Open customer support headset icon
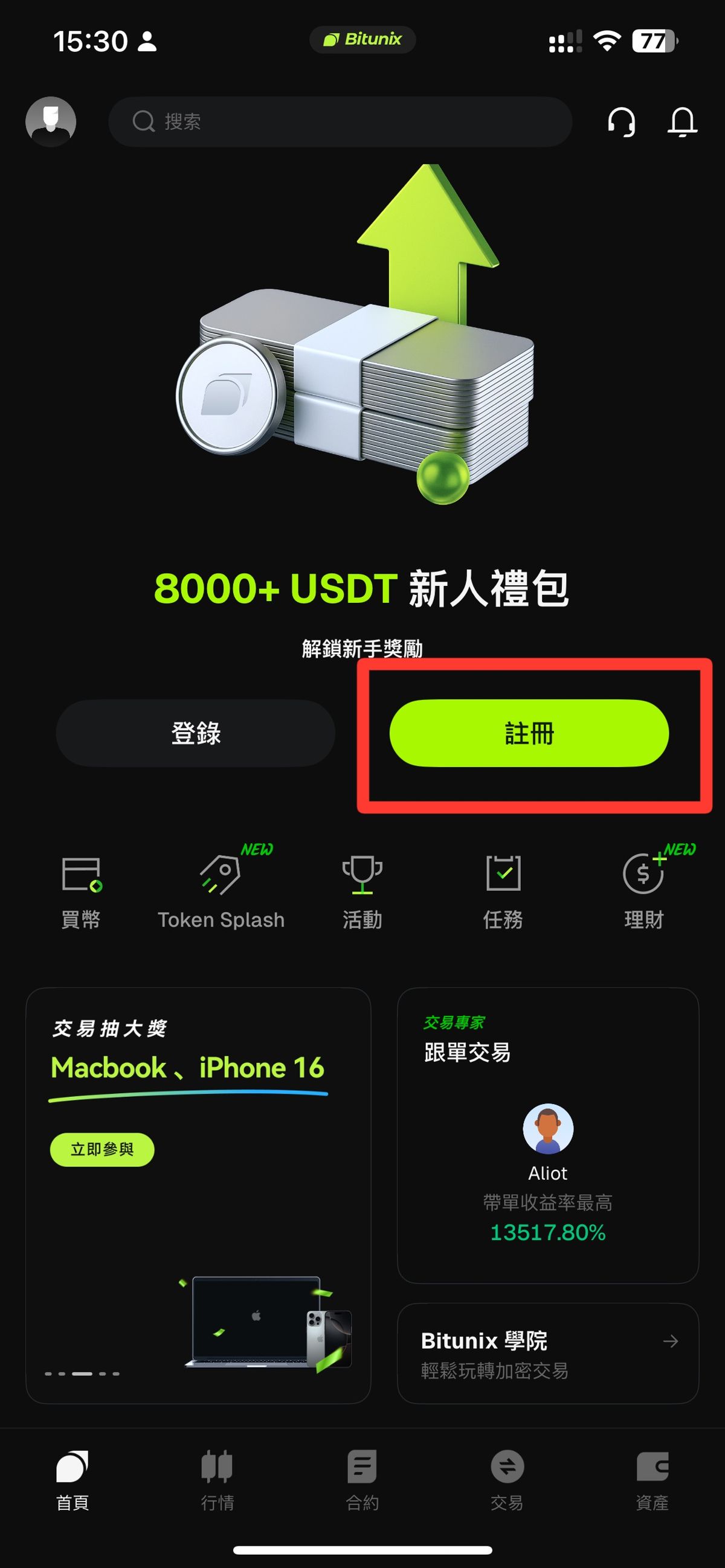The height and width of the screenshot is (1568, 725). pos(621,122)
